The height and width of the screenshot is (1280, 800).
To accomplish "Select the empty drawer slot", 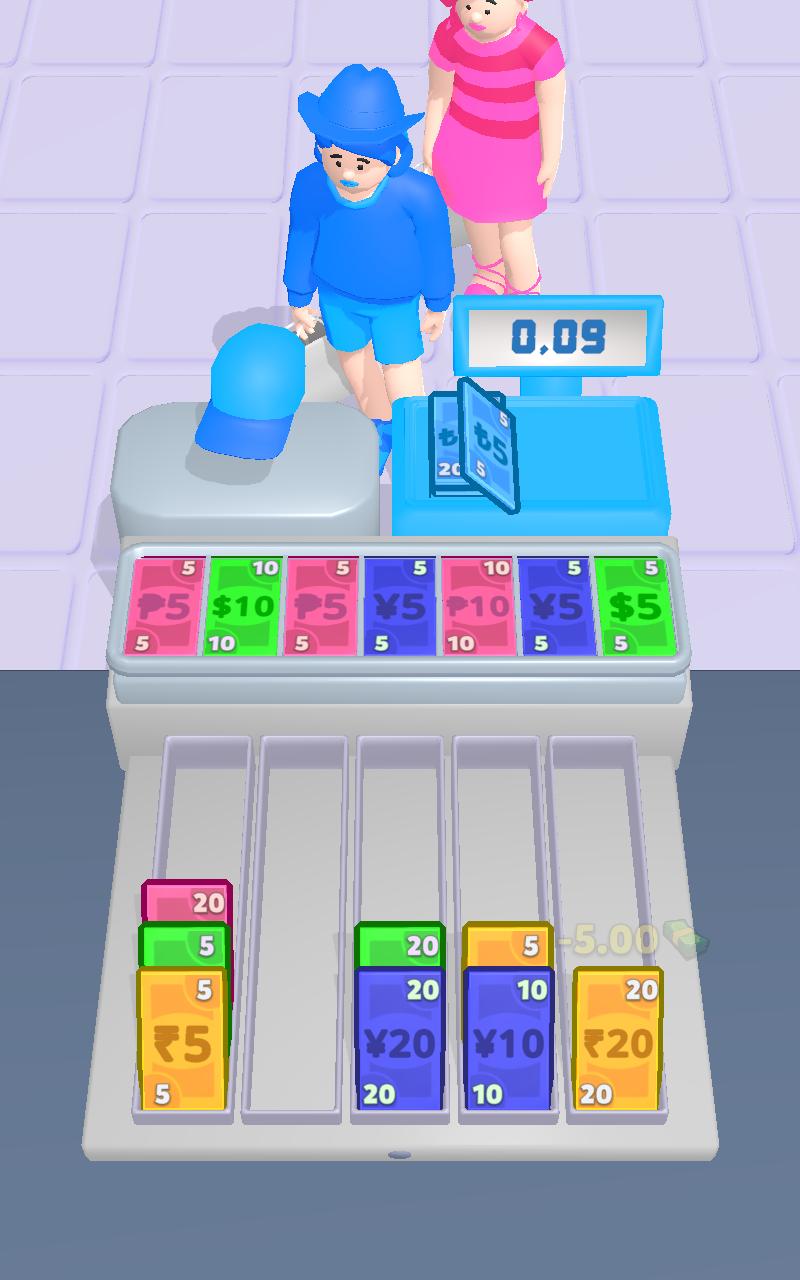I will pos(293,927).
